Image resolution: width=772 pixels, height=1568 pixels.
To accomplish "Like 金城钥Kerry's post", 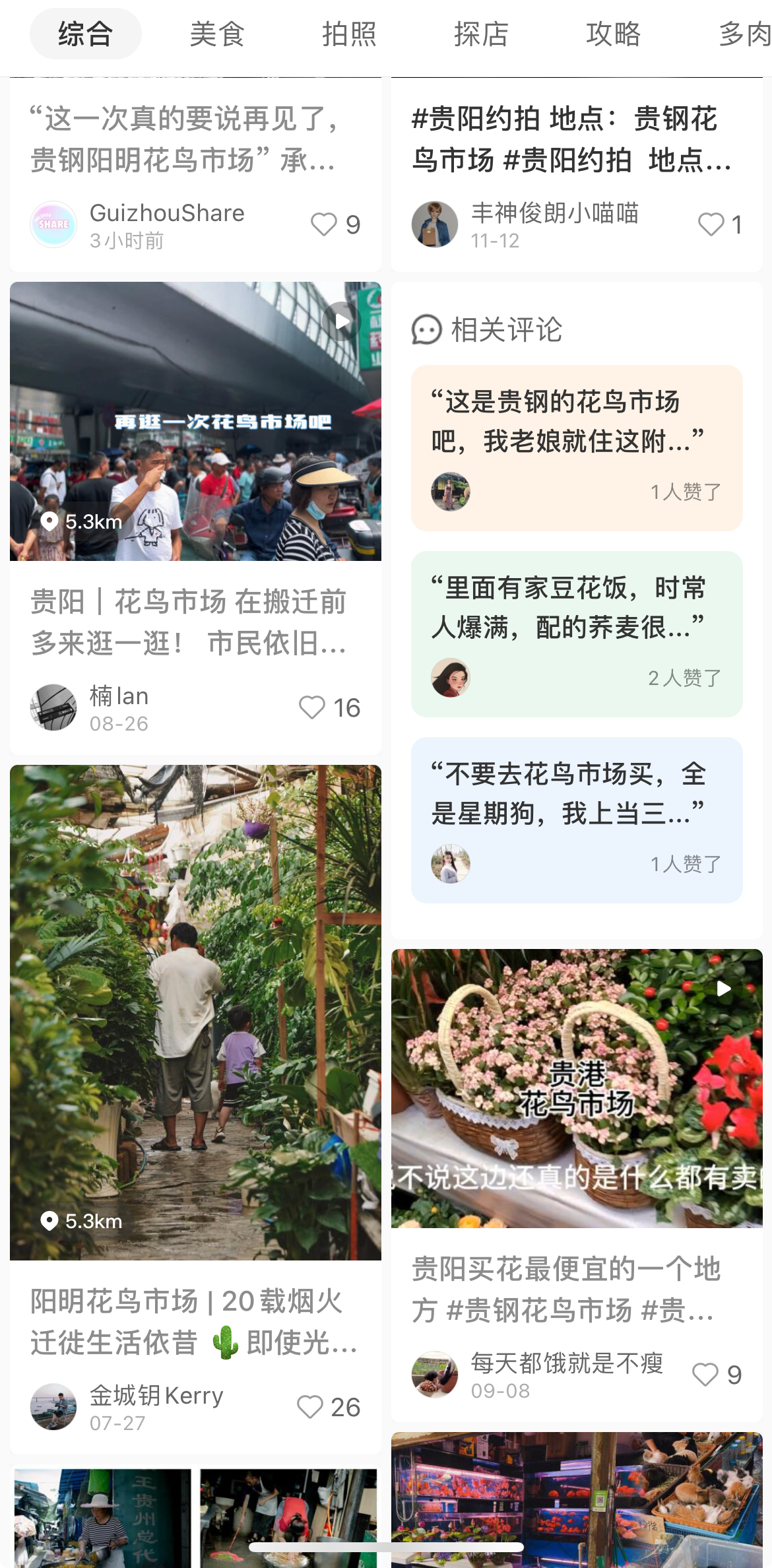I will click(x=310, y=1407).
